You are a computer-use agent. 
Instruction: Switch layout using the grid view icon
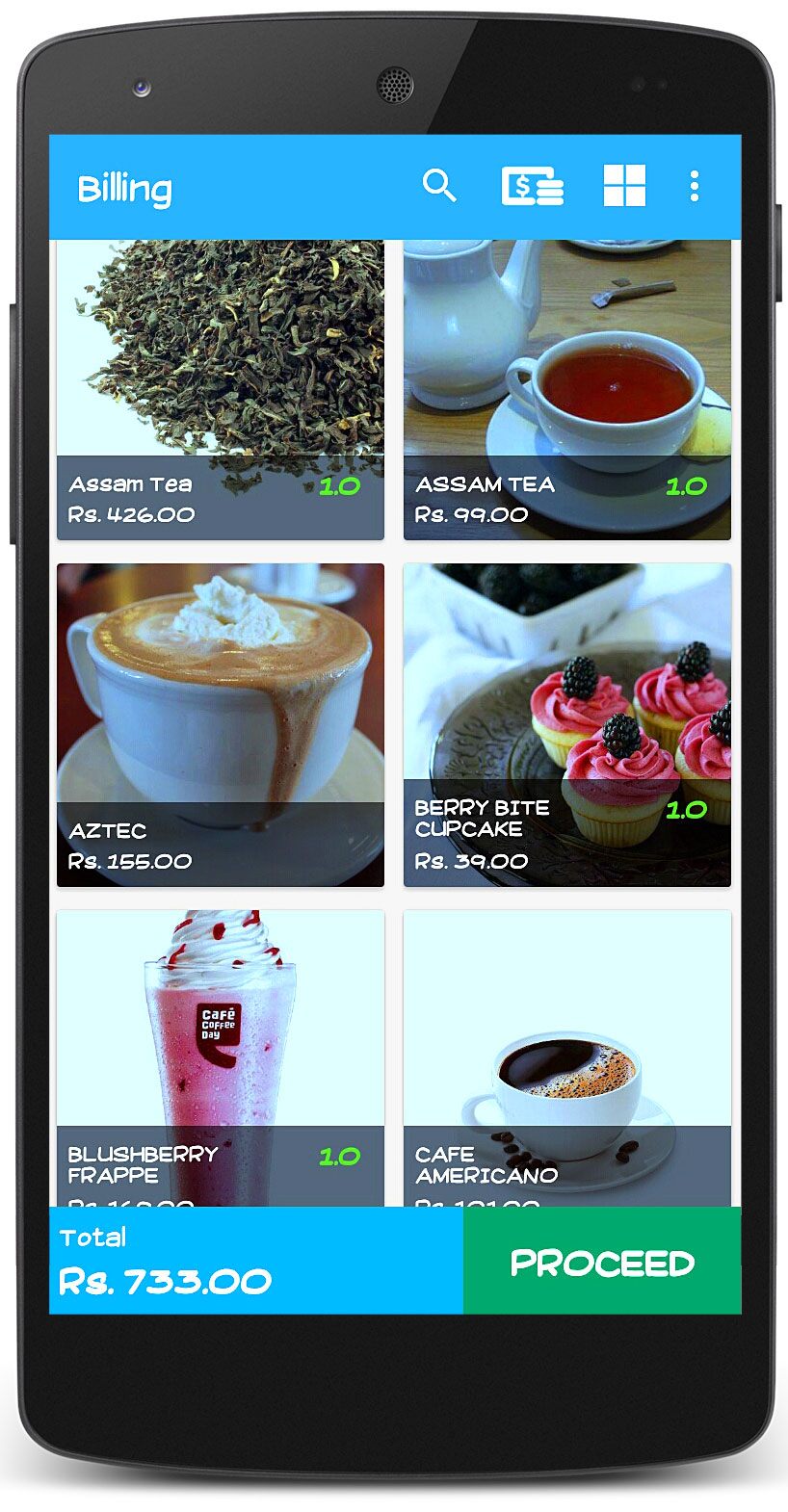pos(624,186)
